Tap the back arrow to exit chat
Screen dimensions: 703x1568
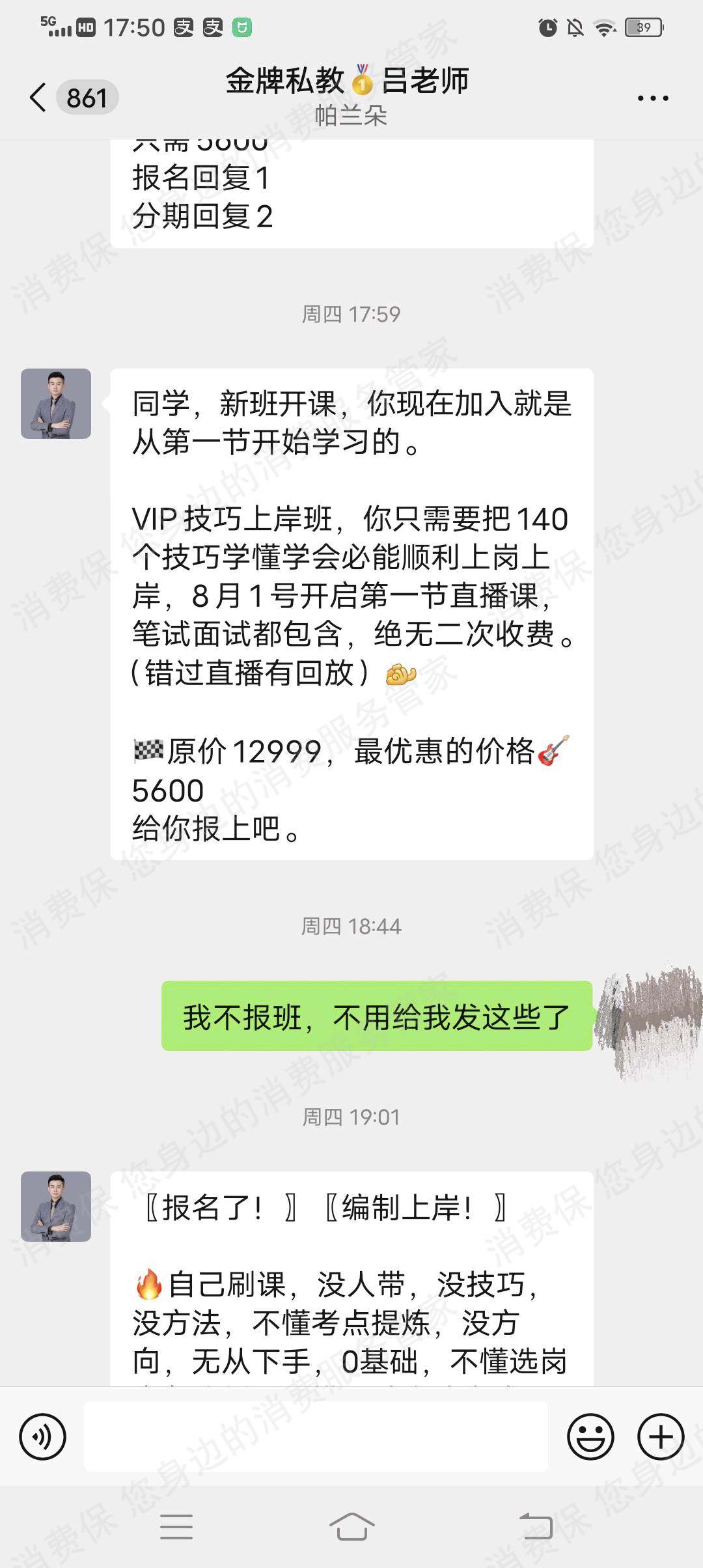pyautogui.click(x=36, y=96)
